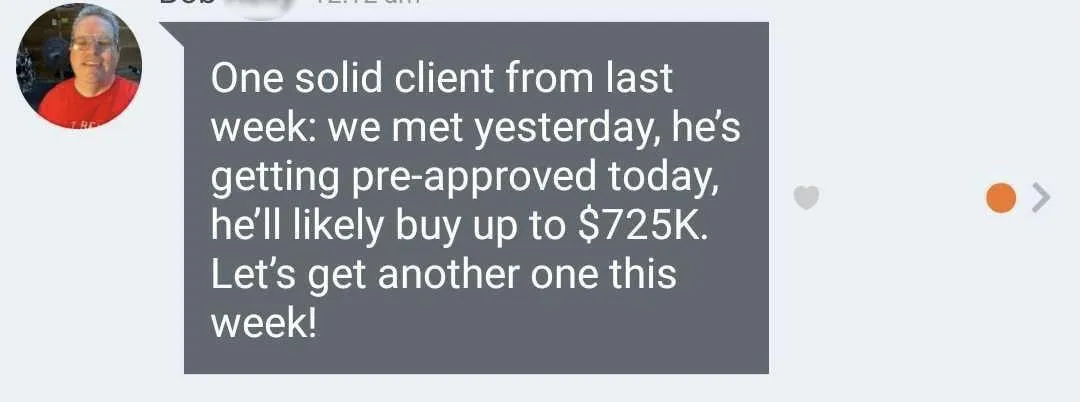Like the message about the $725K client
This screenshot has height=402, width=1080.
point(807,198)
